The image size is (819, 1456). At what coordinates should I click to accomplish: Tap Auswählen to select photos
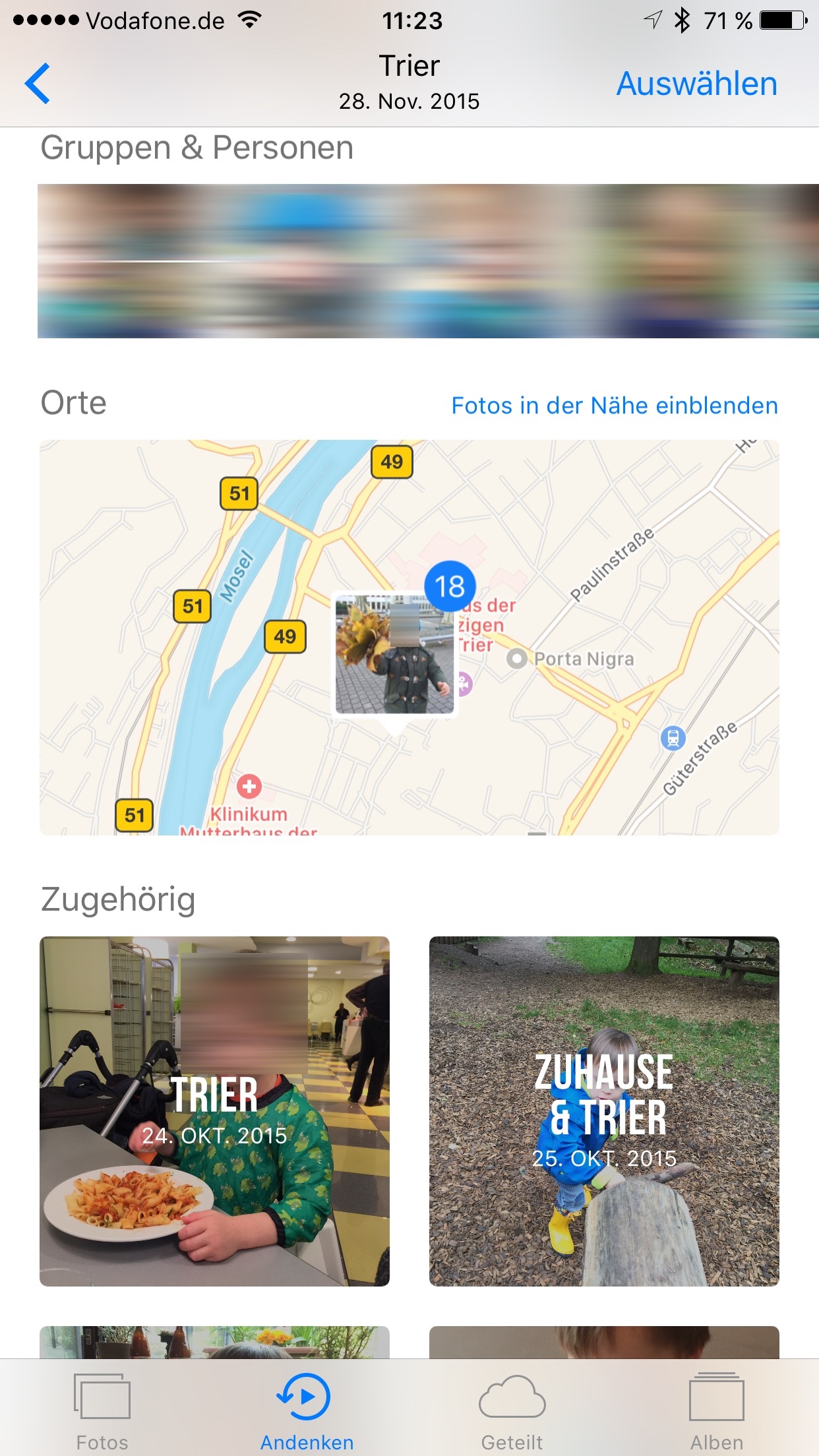coord(697,84)
